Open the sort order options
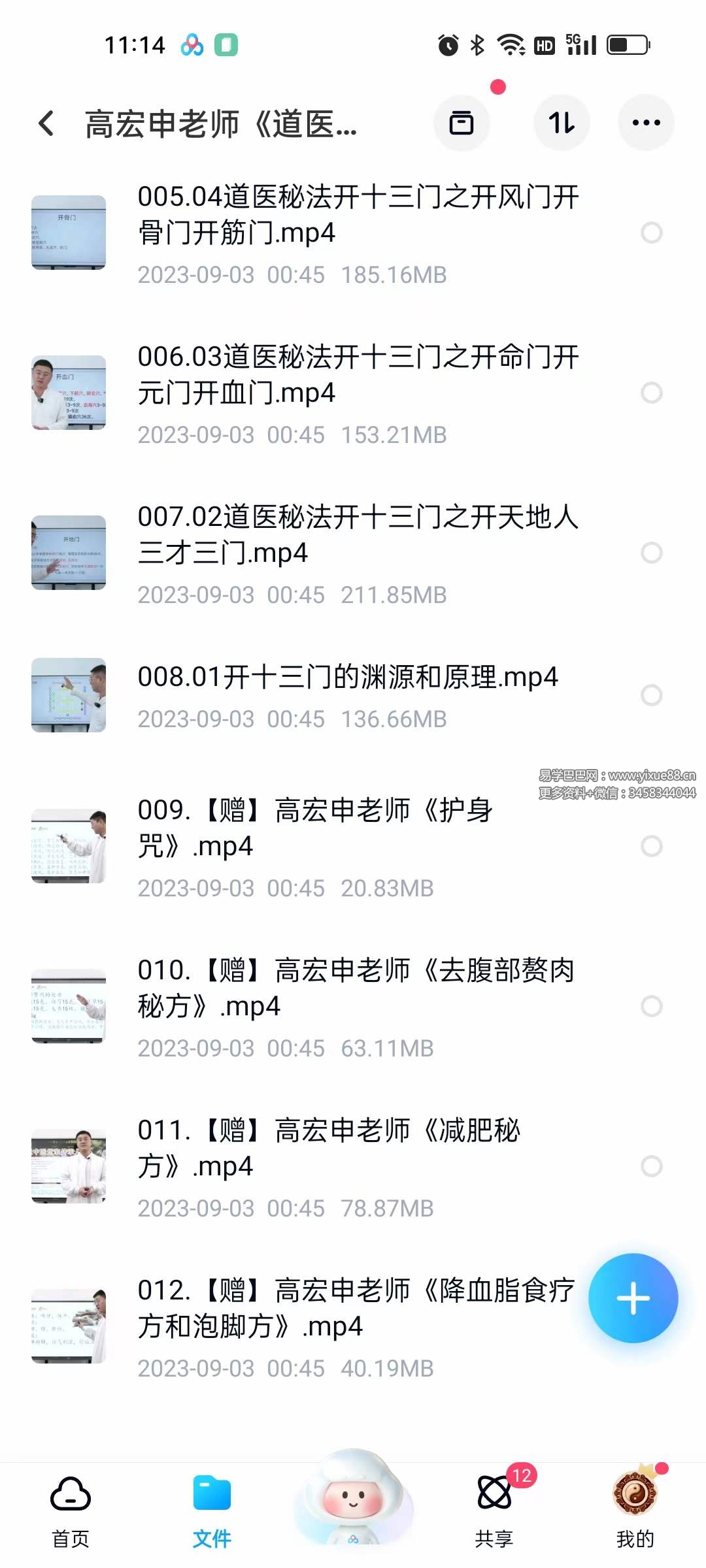706x1568 pixels. [x=562, y=123]
